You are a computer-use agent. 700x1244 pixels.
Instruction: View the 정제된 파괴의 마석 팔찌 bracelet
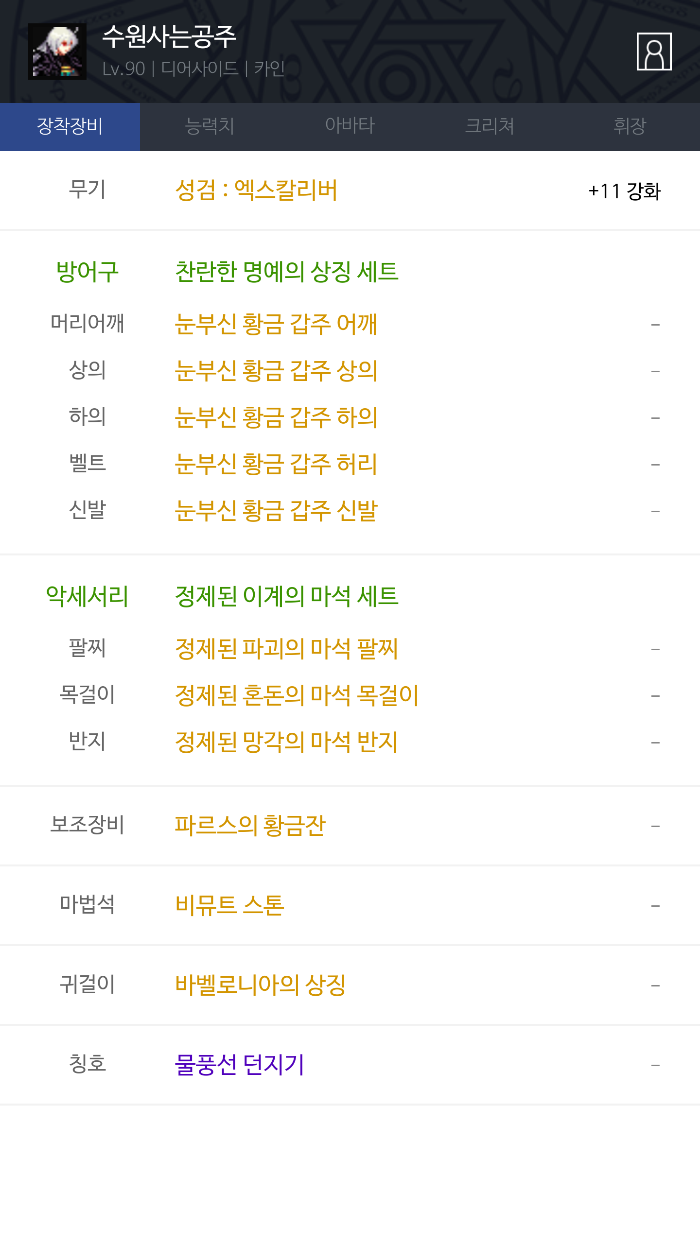coord(287,649)
